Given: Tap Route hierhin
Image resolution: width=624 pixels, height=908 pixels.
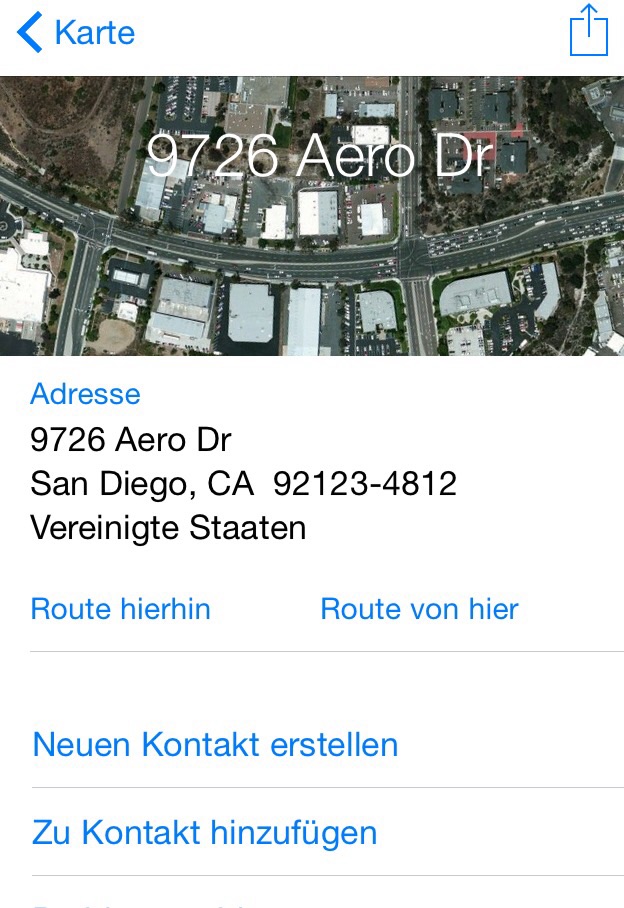Looking at the screenshot, I should [121, 609].
